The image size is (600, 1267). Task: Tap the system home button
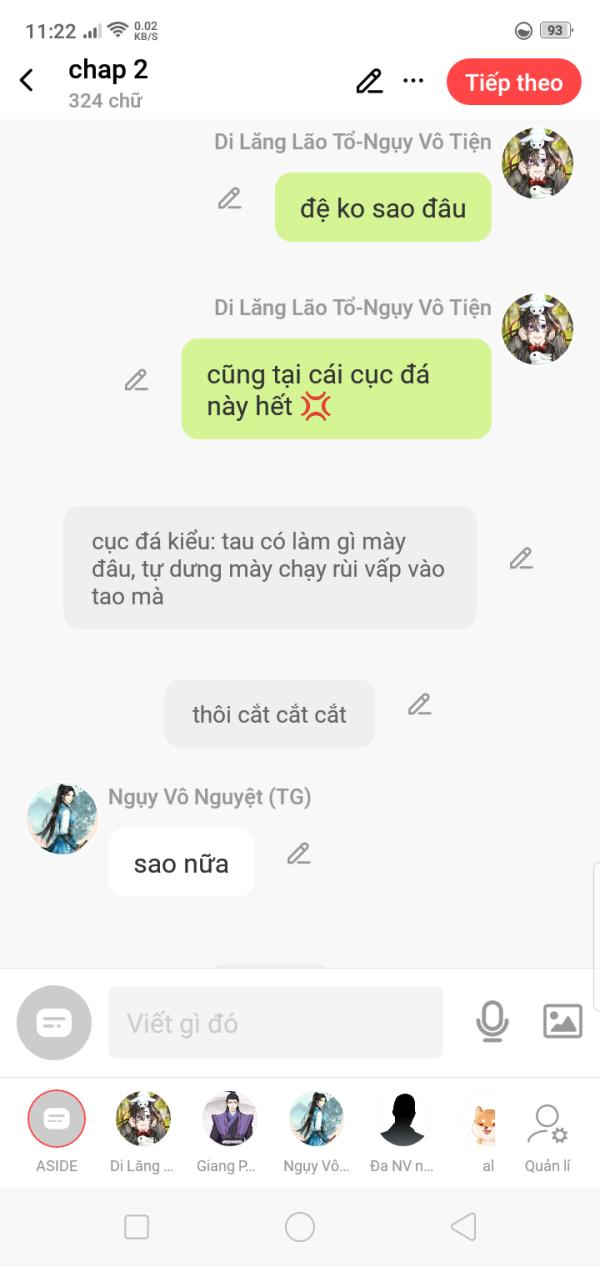(x=300, y=1227)
